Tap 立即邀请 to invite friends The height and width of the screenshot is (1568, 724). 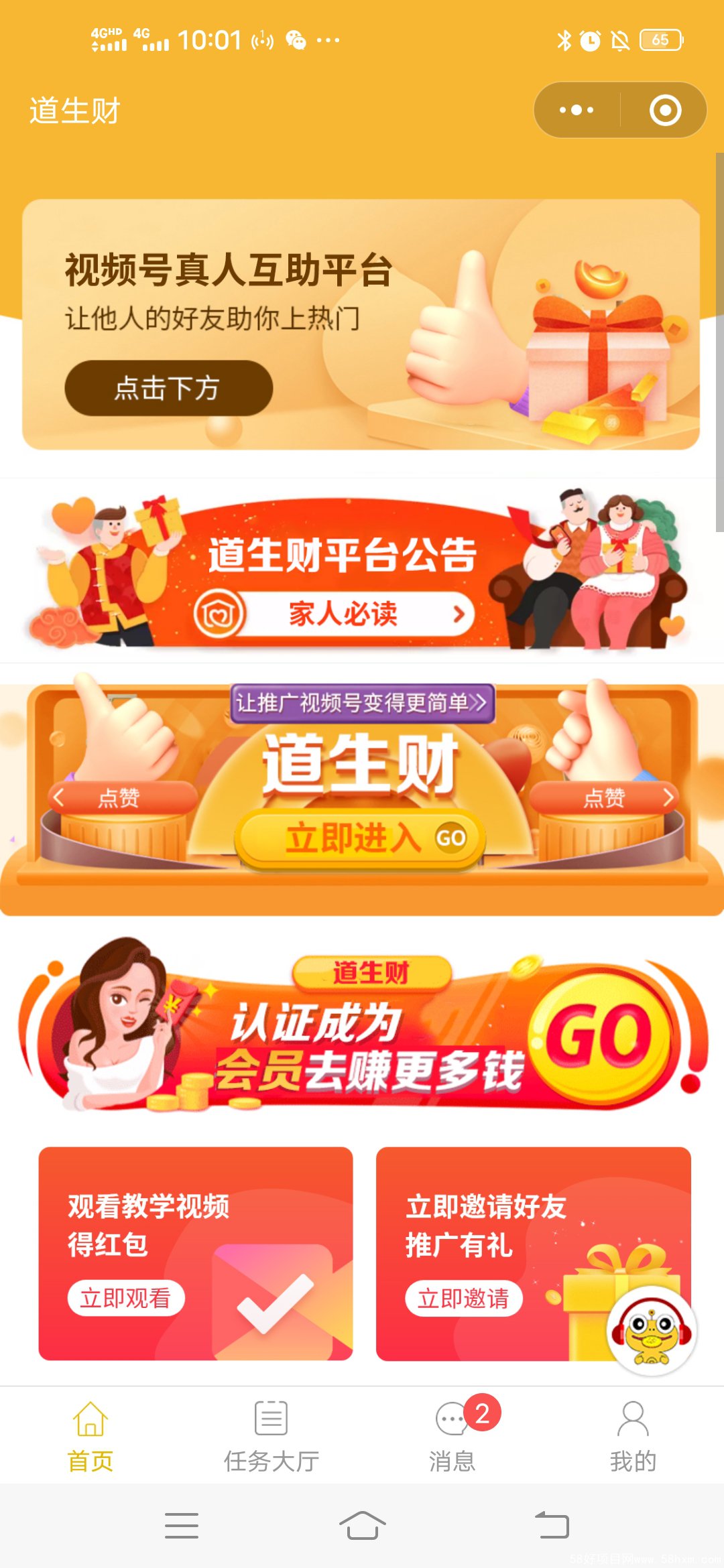click(x=463, y=1299)
